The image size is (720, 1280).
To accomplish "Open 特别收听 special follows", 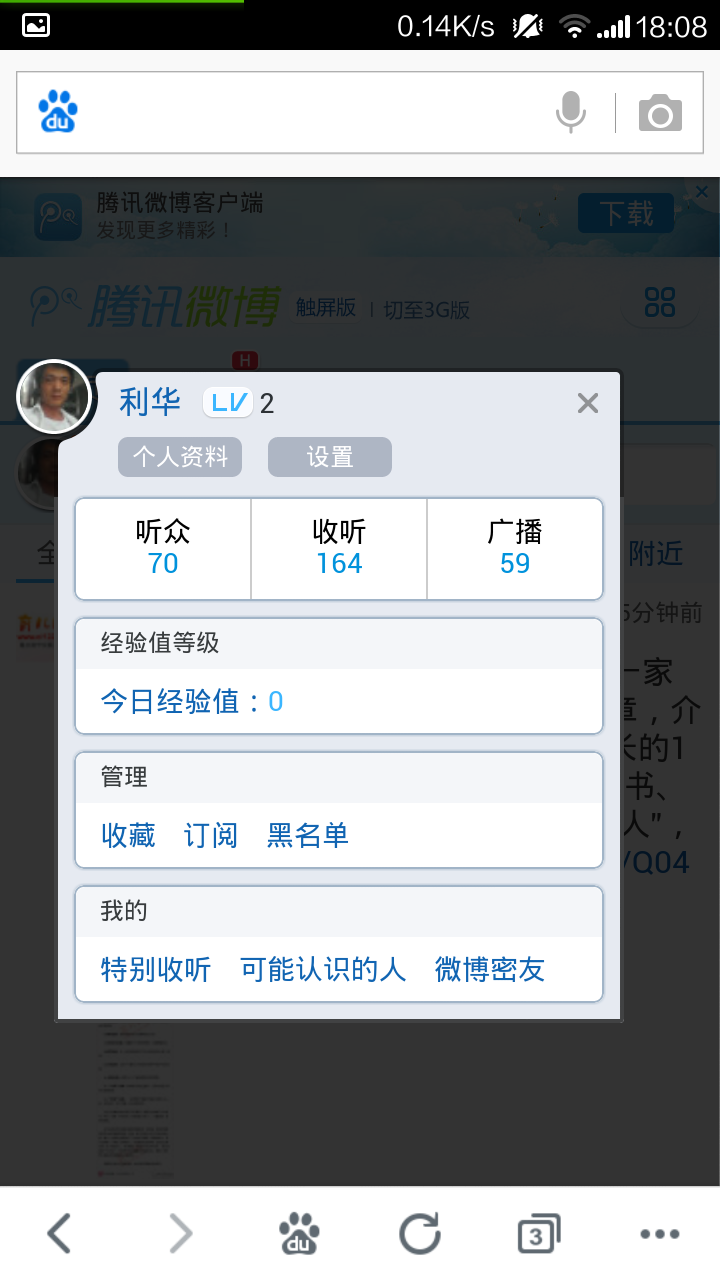I will click(x=156, y=969).
